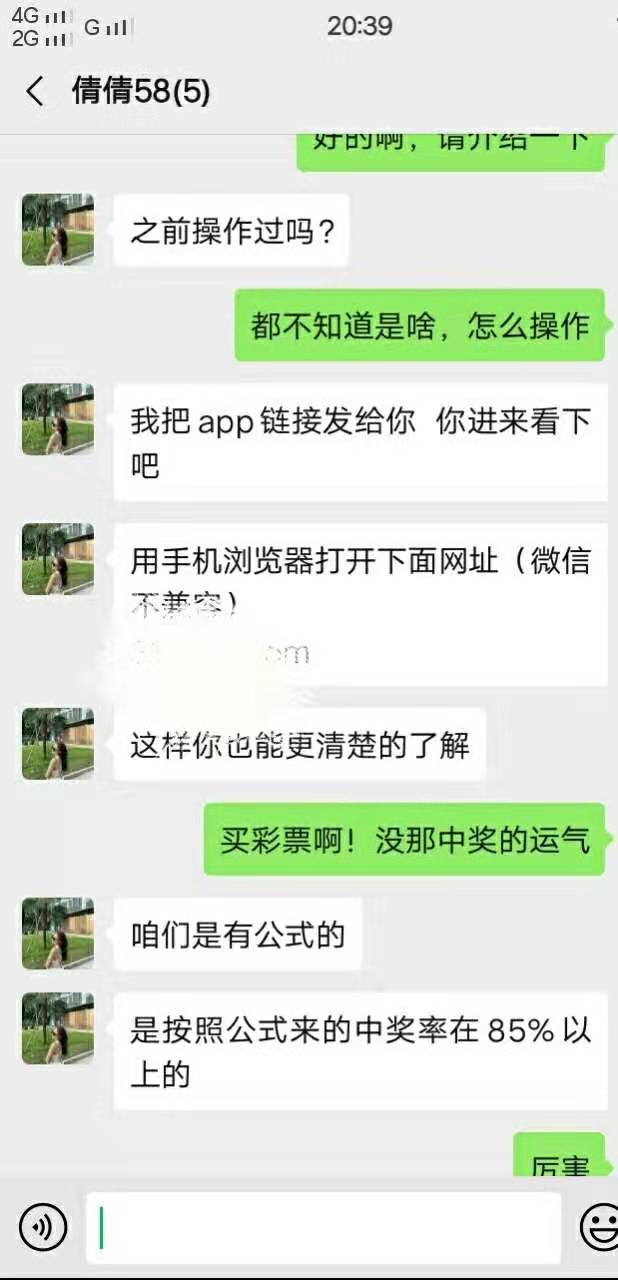Switch to voice message input

[43, 1227]
